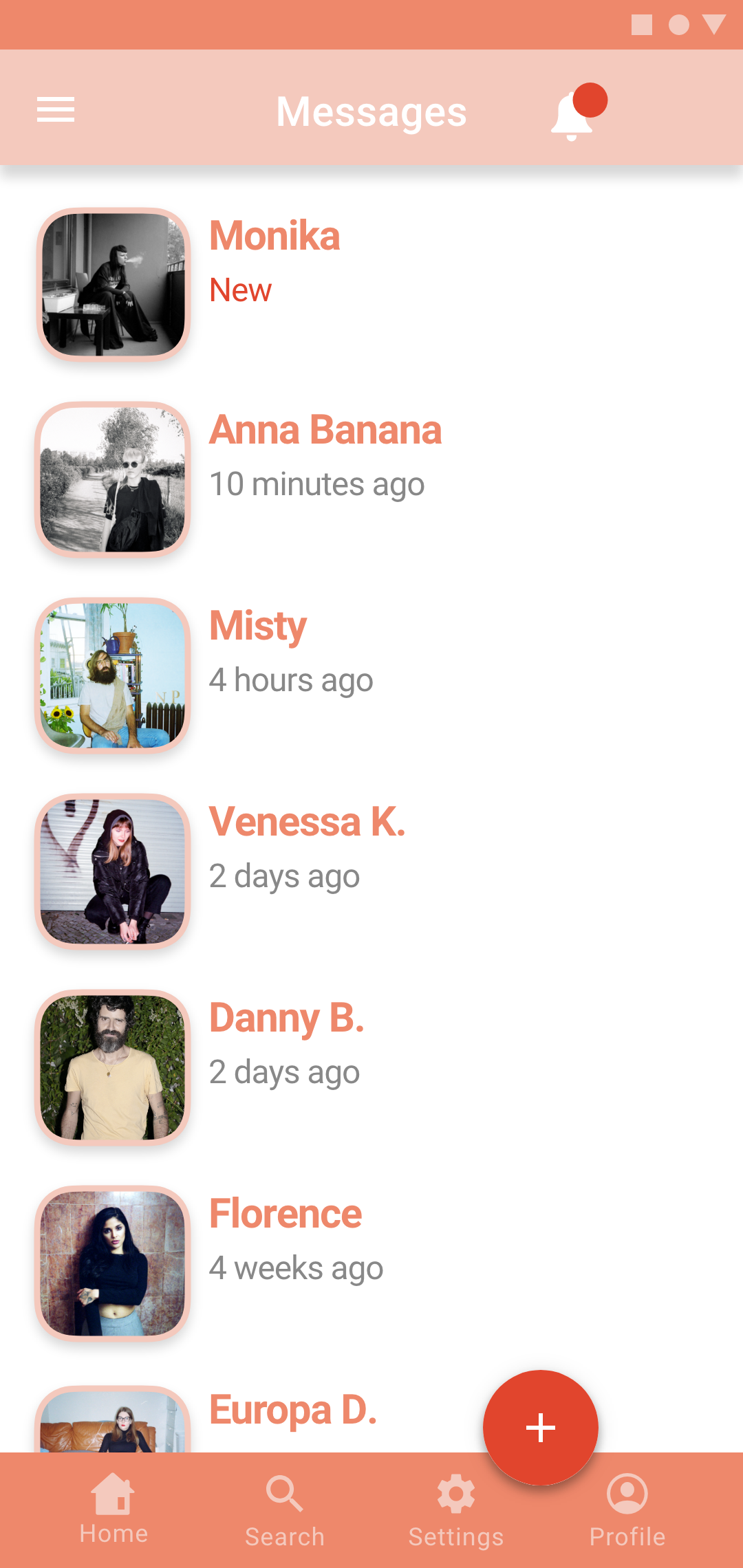
Task: View messages from Venessa K.
Action: click(371, 871)
